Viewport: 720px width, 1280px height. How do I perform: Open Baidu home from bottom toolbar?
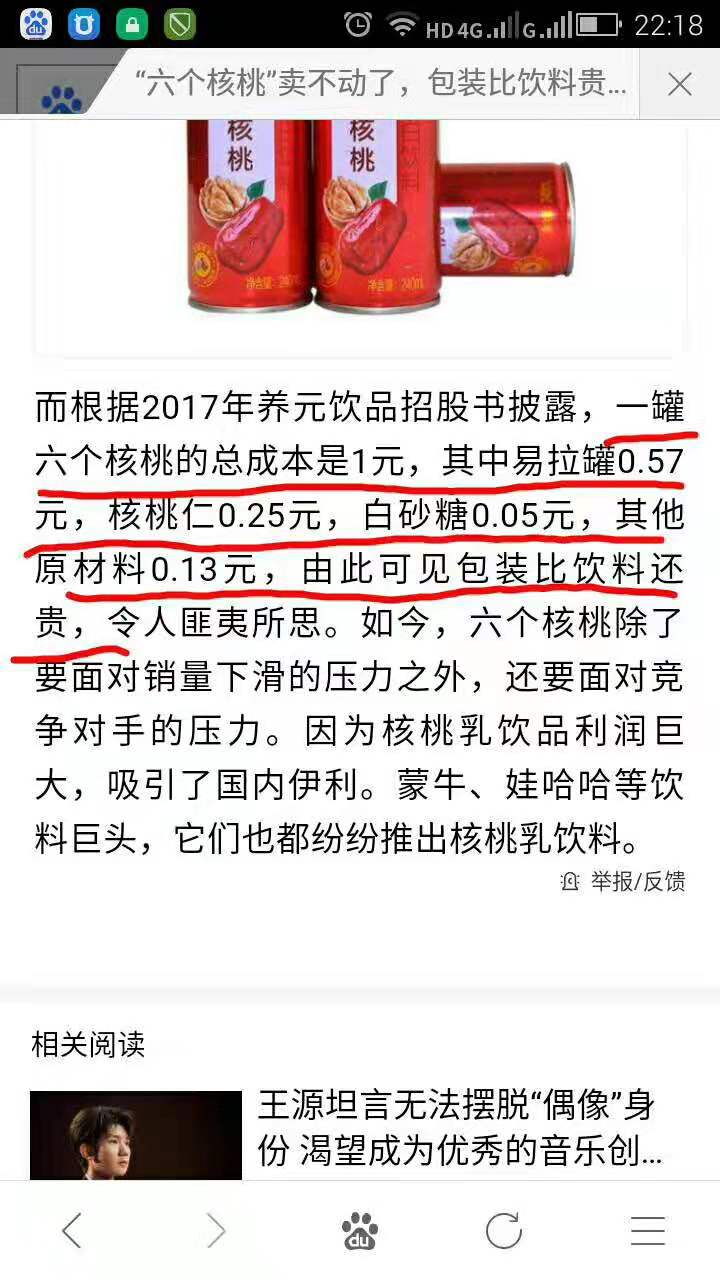360,1231
